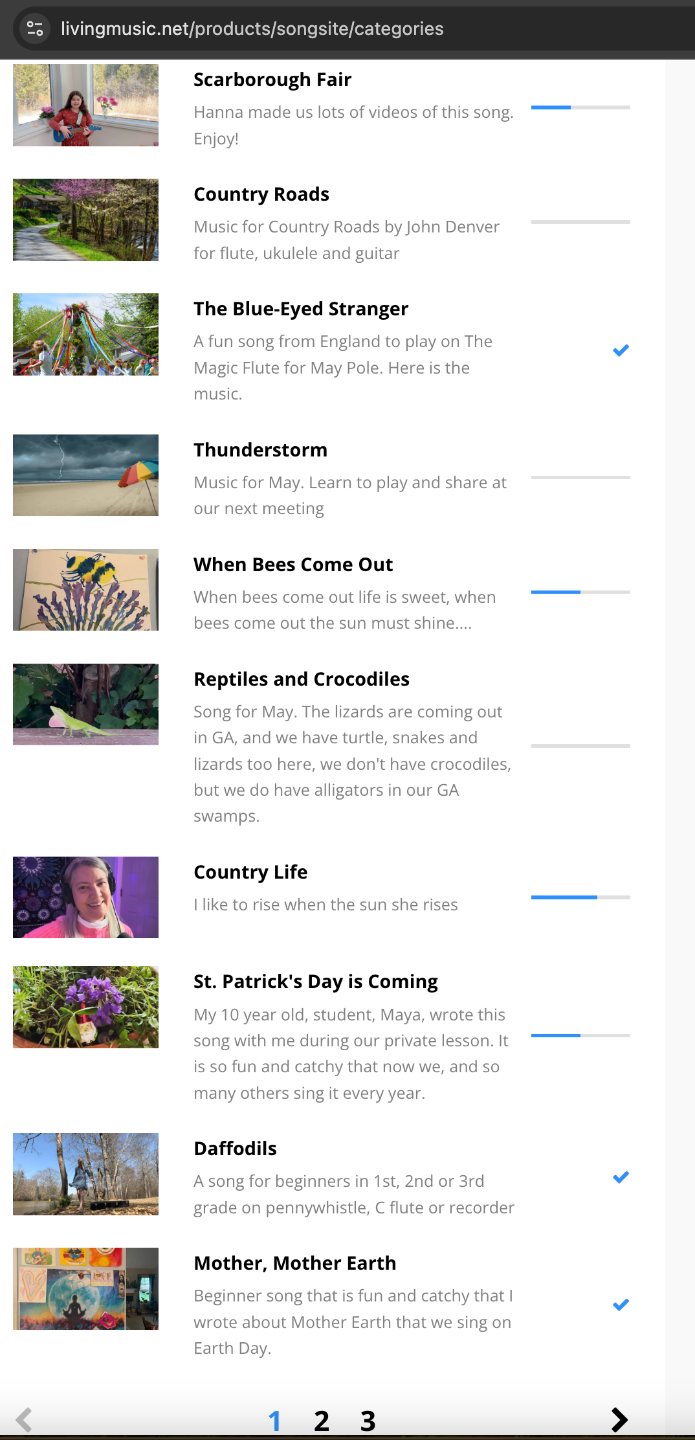Open the Country Roads song
The height and width of the screenshot is (1440, 695).
tap(261, 195)
